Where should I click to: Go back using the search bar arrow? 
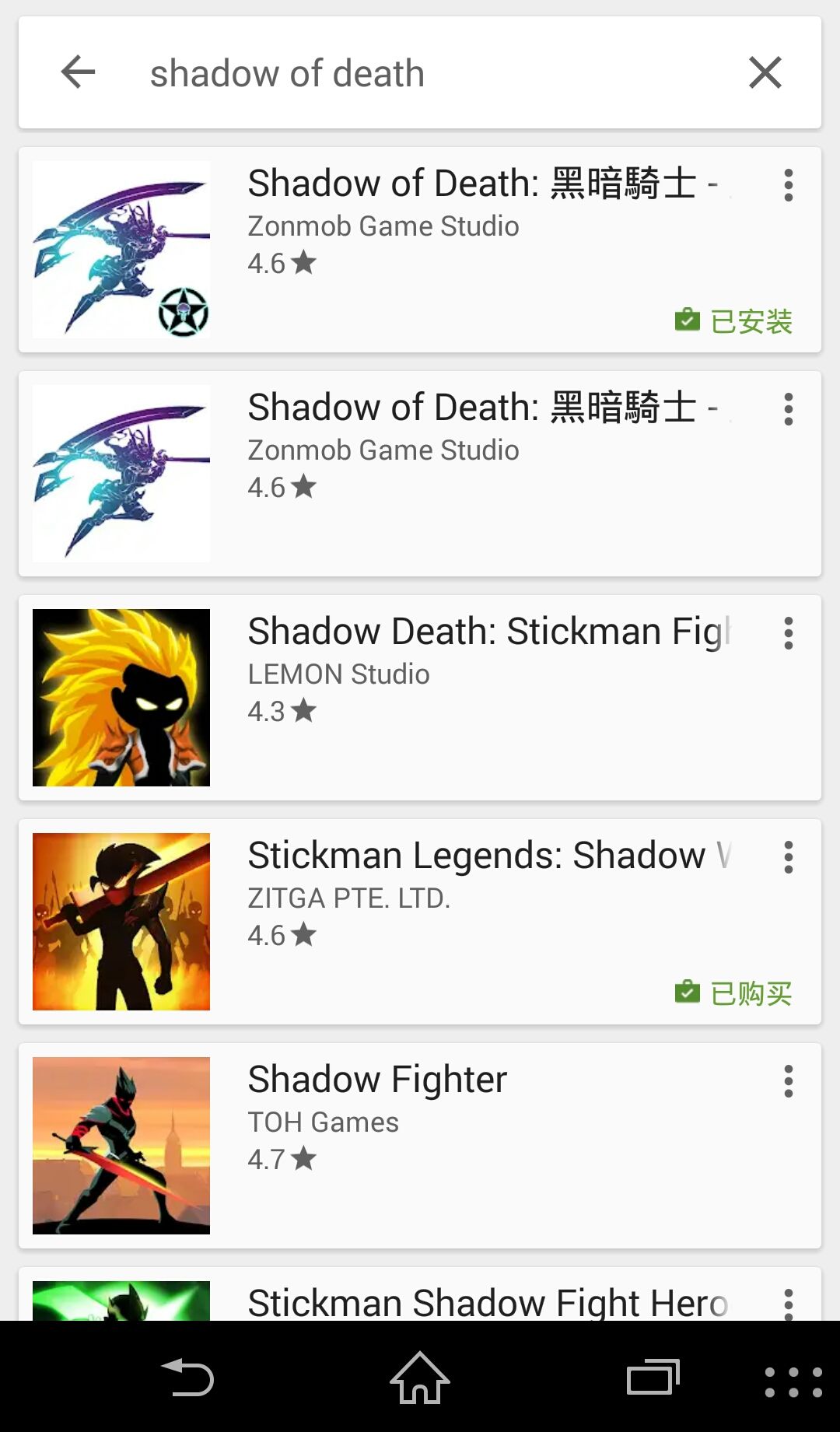[x=78, y=72]
